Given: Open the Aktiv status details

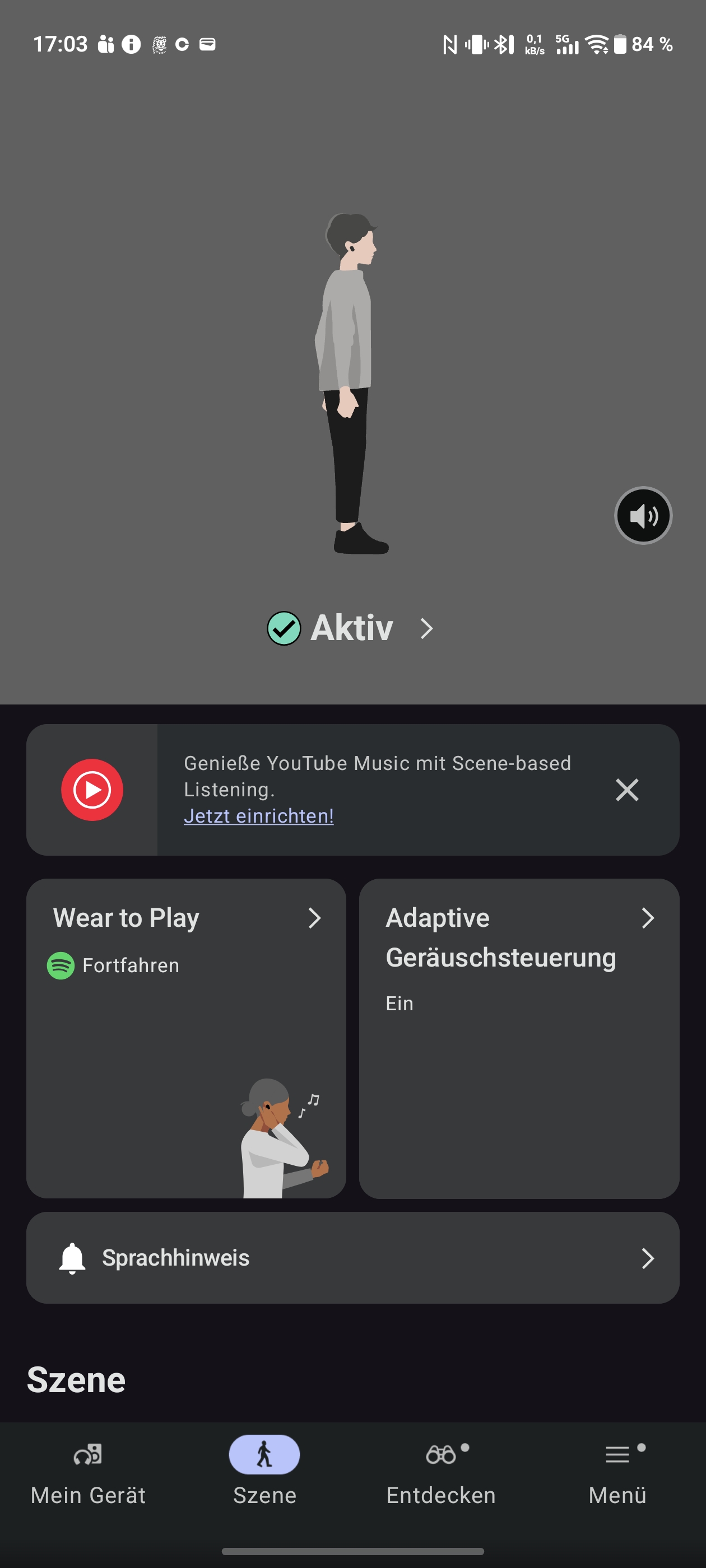Looking at the screenshot, I should (x=351, y=628).
